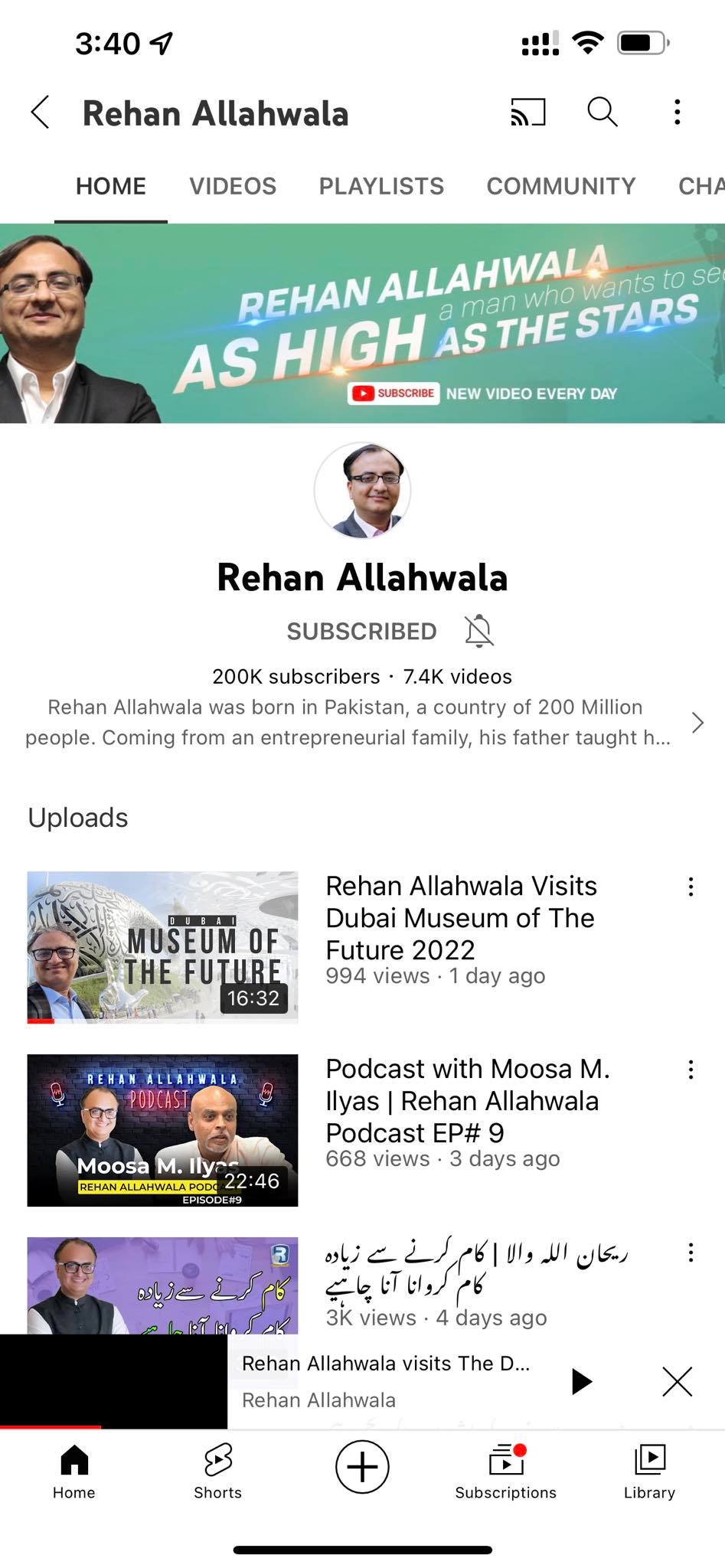Open the Library tab

(649, 1471)
